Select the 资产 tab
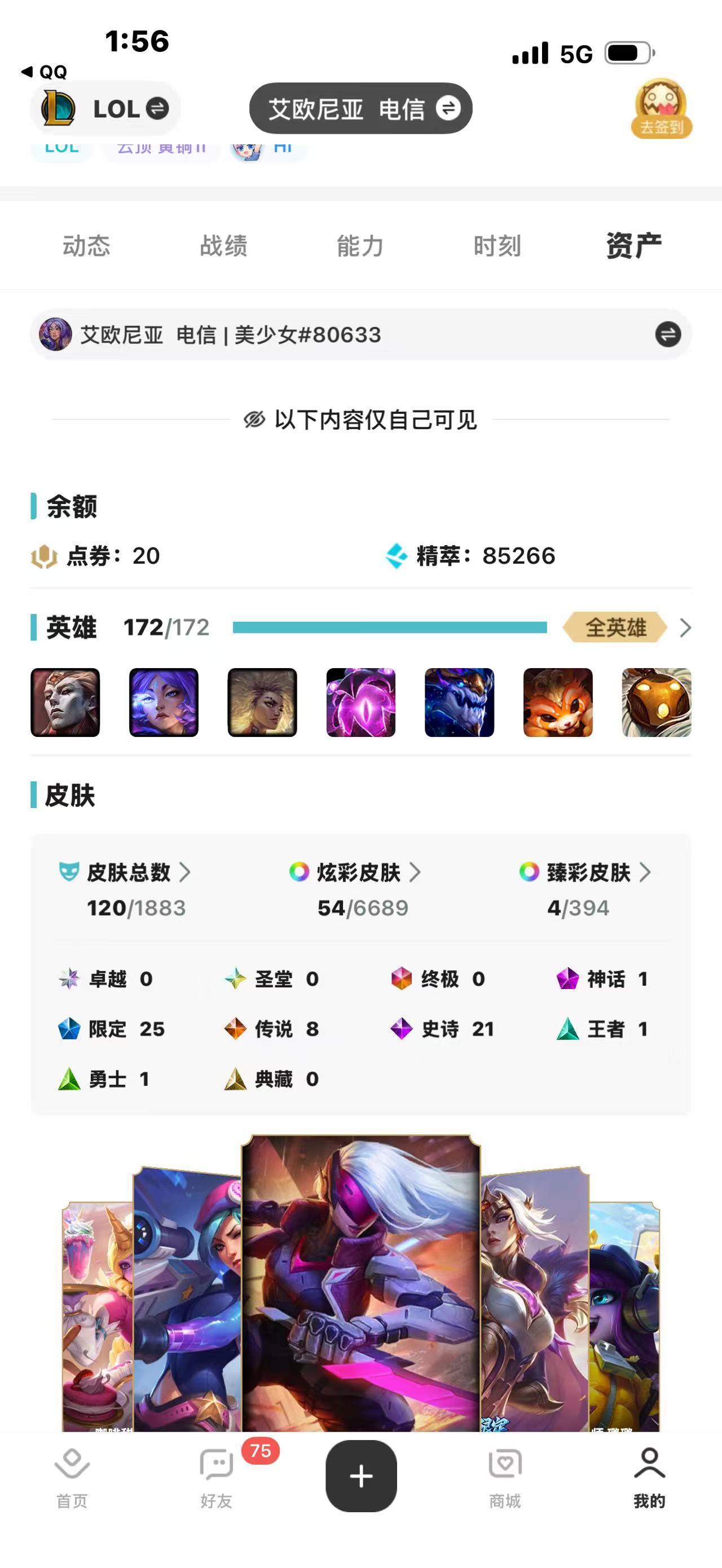 [634, 246]
